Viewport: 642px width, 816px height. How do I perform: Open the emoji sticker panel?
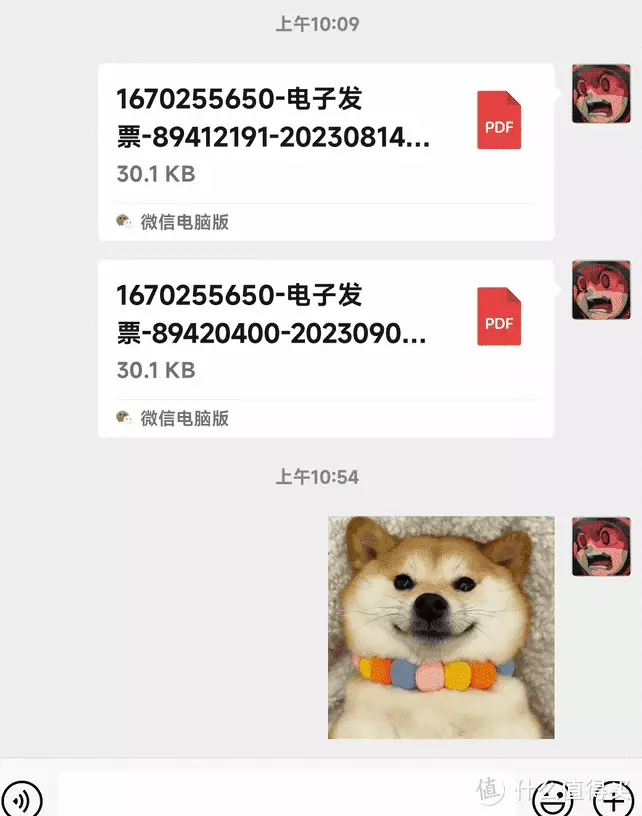coord(552,799)
